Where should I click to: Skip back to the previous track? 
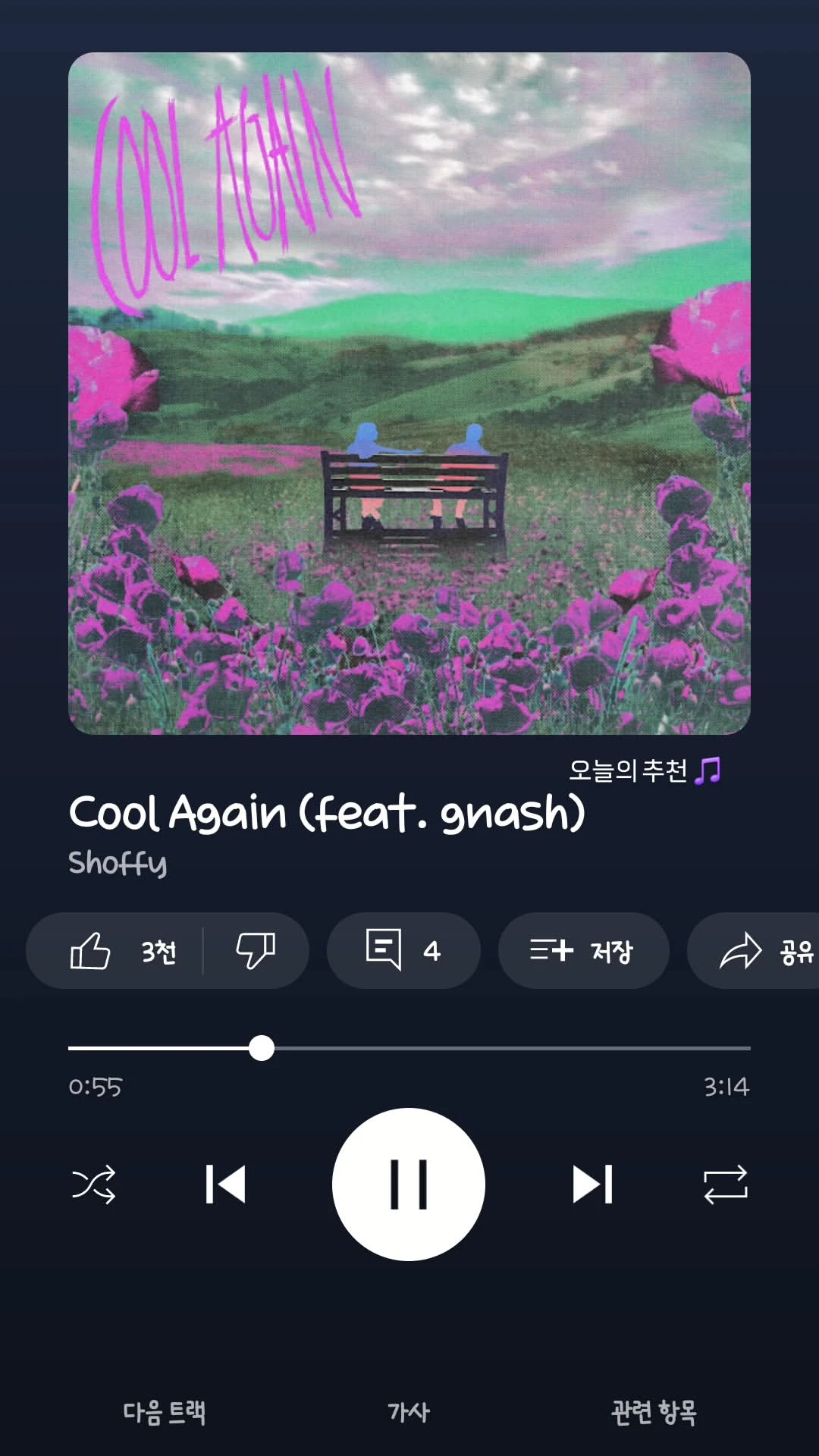pos(226,1185)
